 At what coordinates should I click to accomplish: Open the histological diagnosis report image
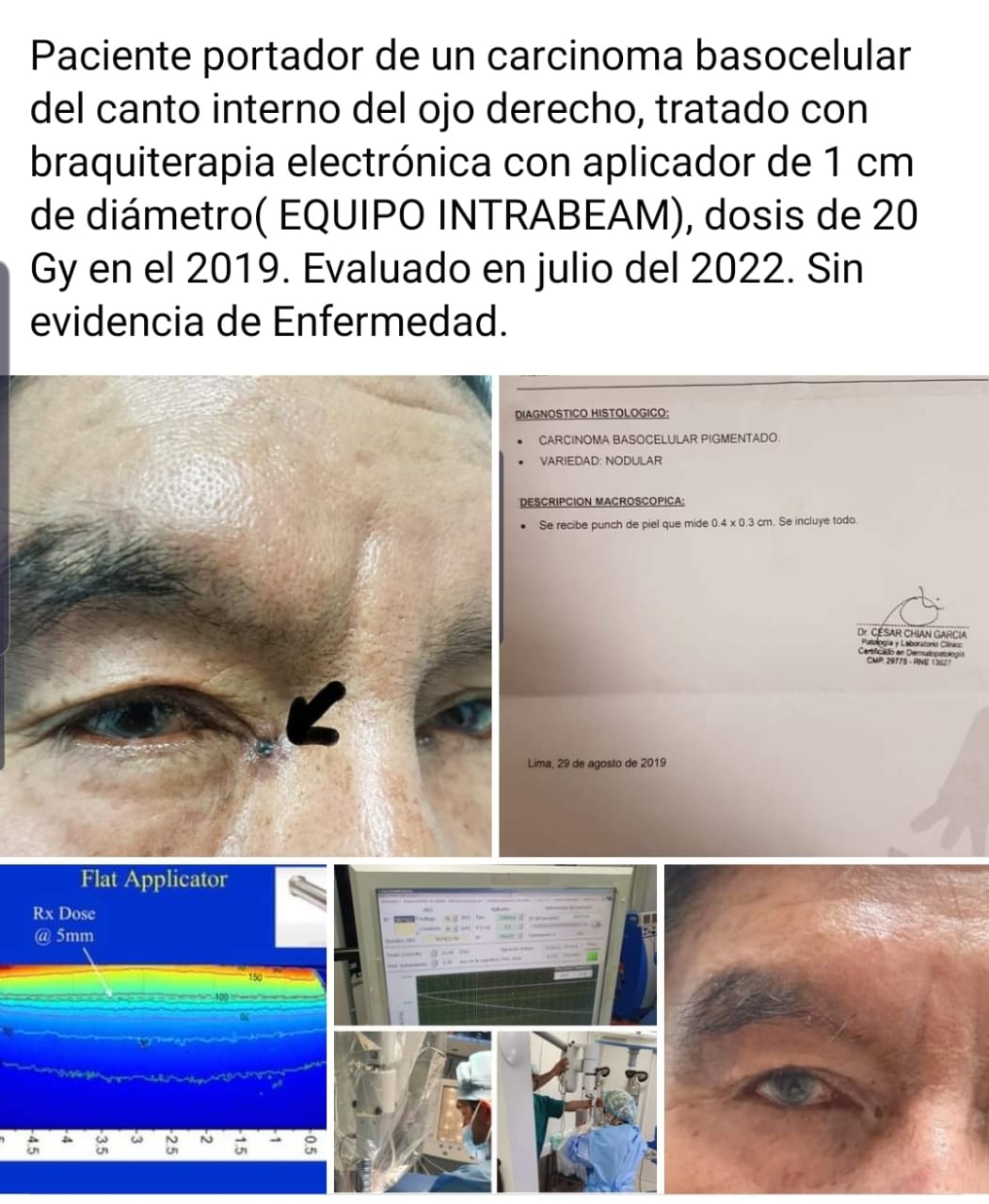coord(743,616)
